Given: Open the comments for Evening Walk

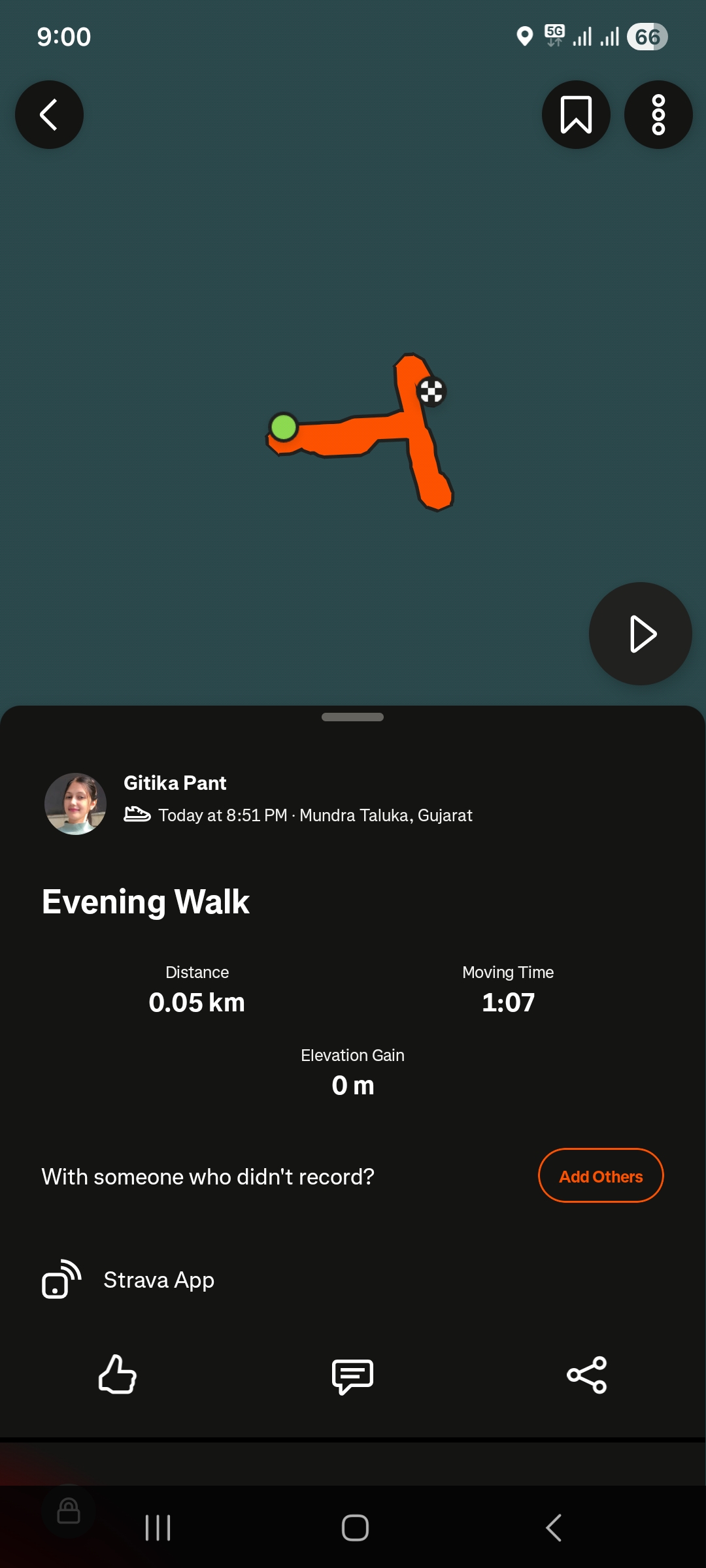Looking at the screenshot, I should [352, 1375].
